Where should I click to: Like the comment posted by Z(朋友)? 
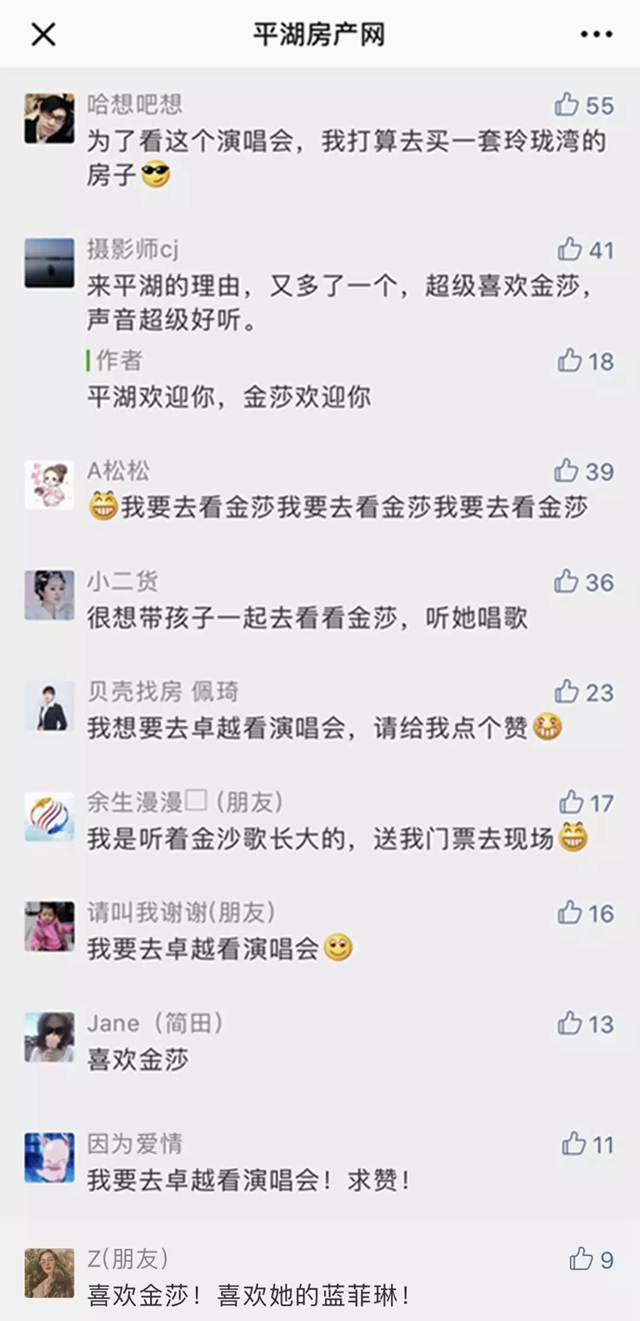point(581,1259)
